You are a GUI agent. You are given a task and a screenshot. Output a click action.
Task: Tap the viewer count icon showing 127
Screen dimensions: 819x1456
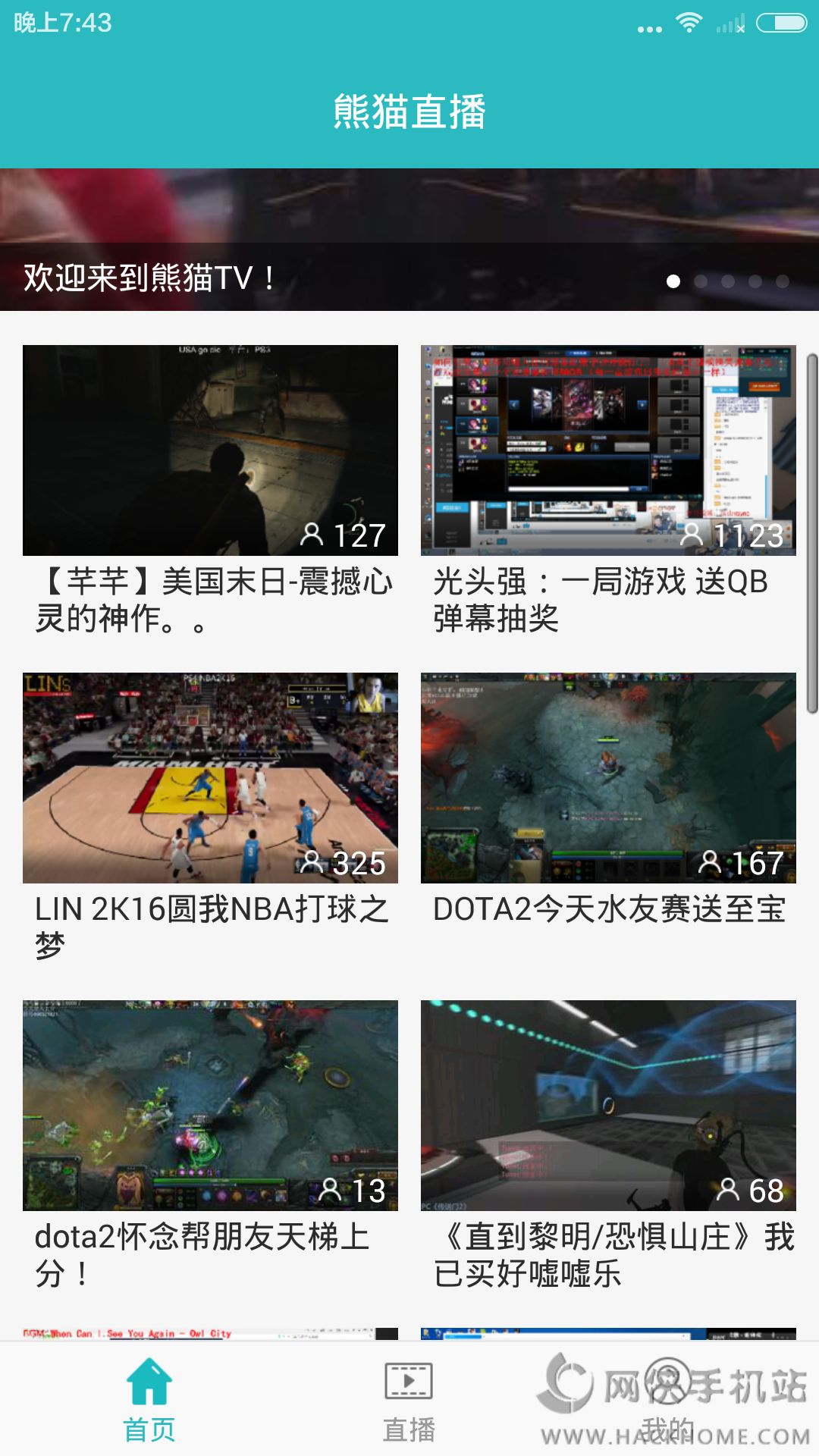[x=314, y=535]
